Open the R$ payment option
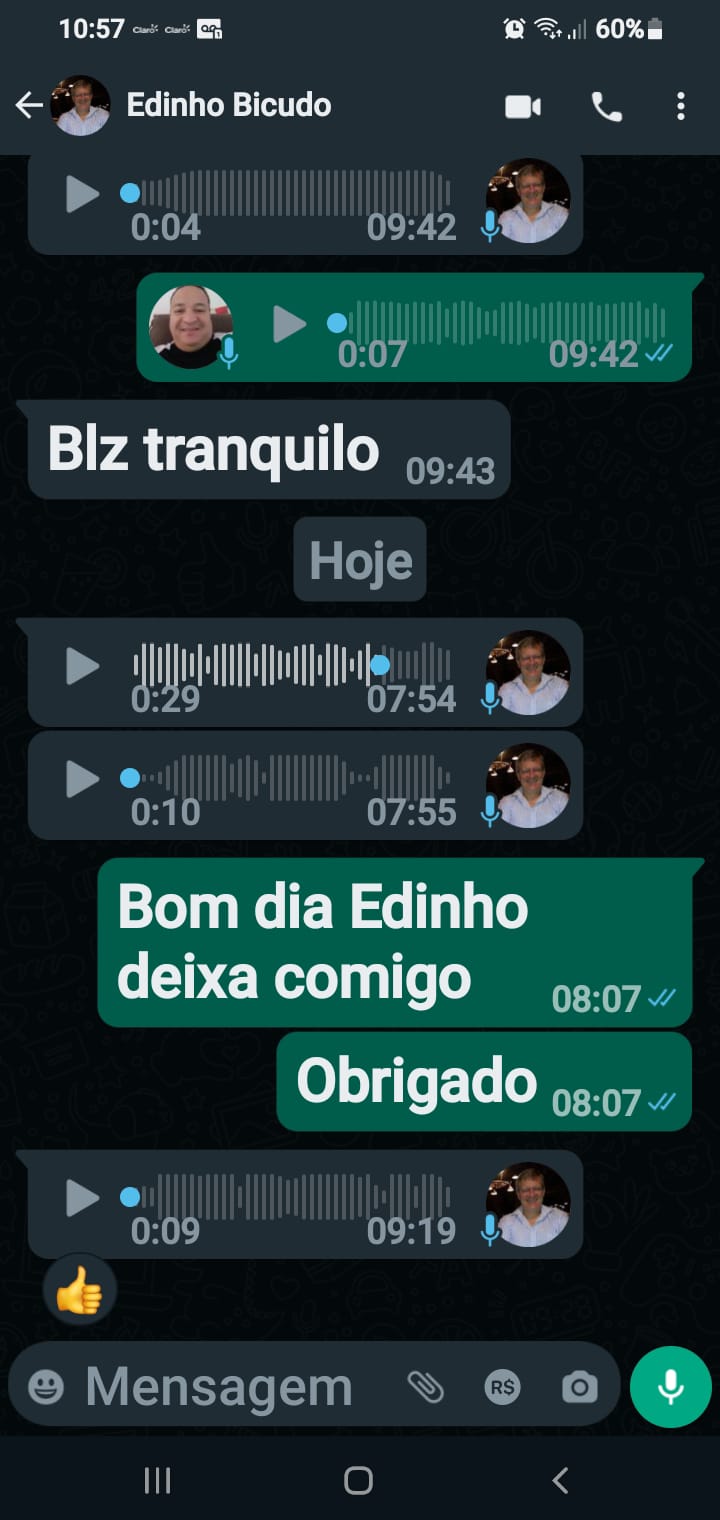This screenshot has width=720, height=1520. (x=502, y=1387)
